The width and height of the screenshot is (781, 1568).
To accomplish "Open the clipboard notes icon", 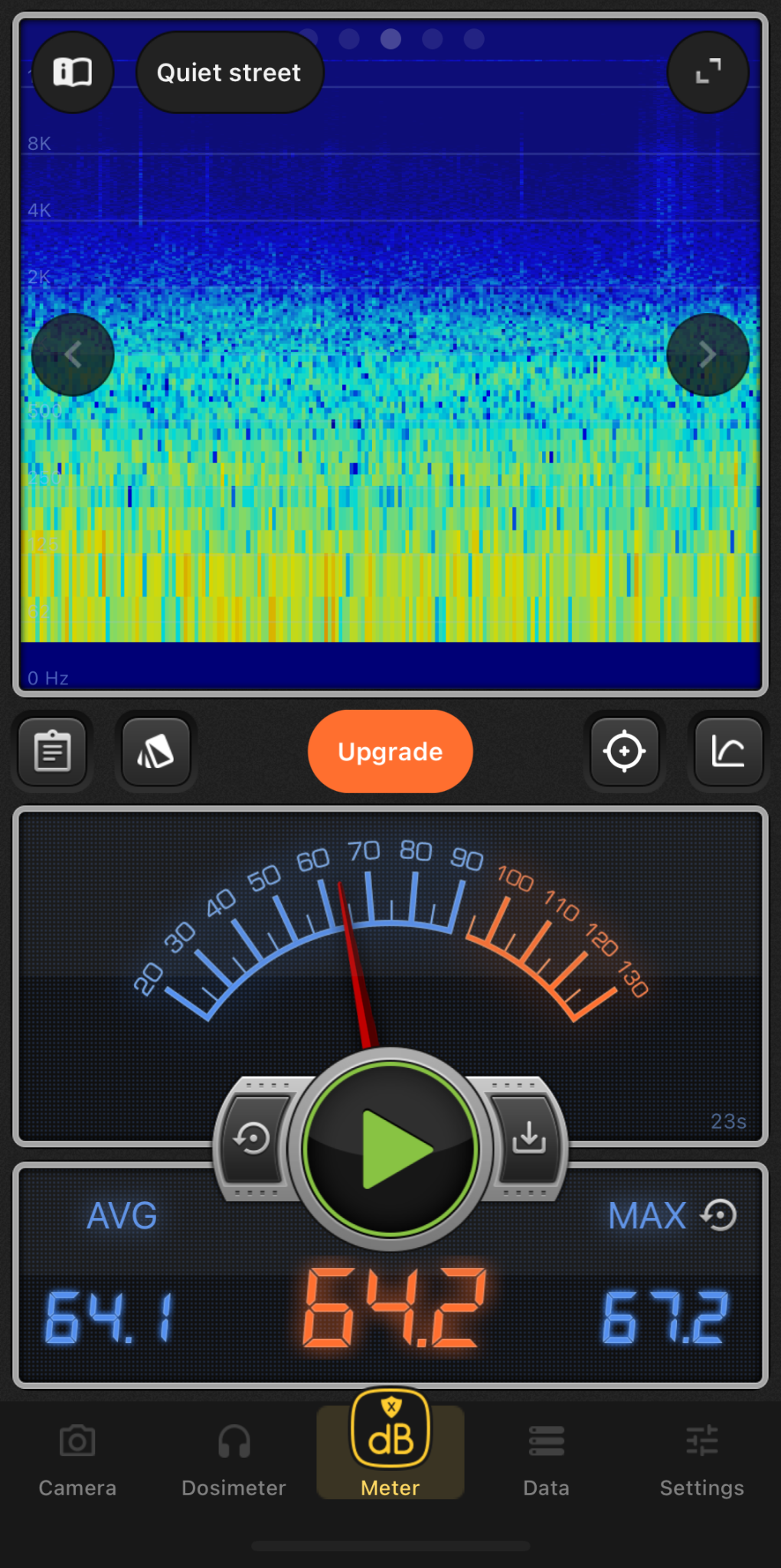I will (x=53, y=752).
